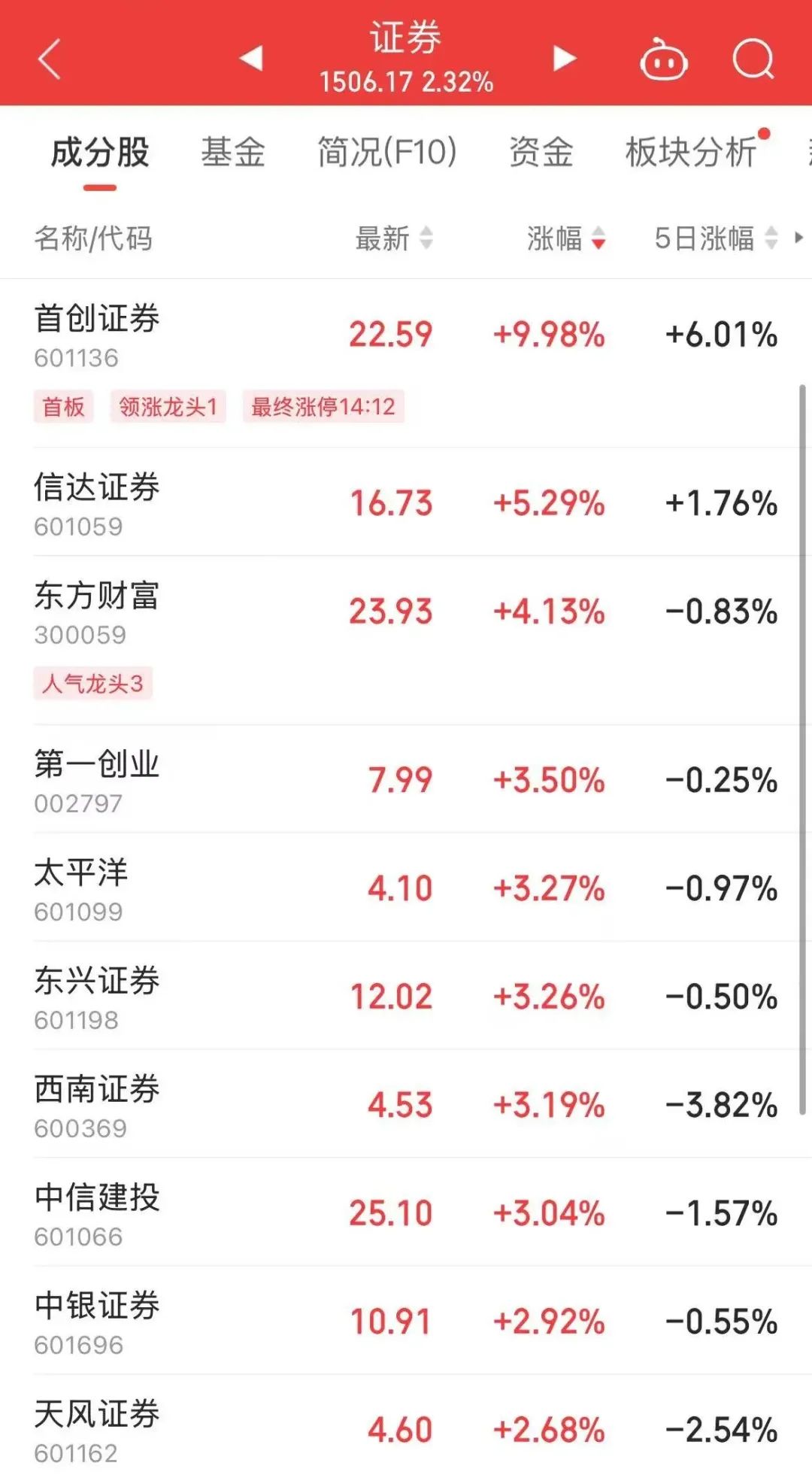
Task: Open search from the magnifier icon
Action: click(753, 59)
